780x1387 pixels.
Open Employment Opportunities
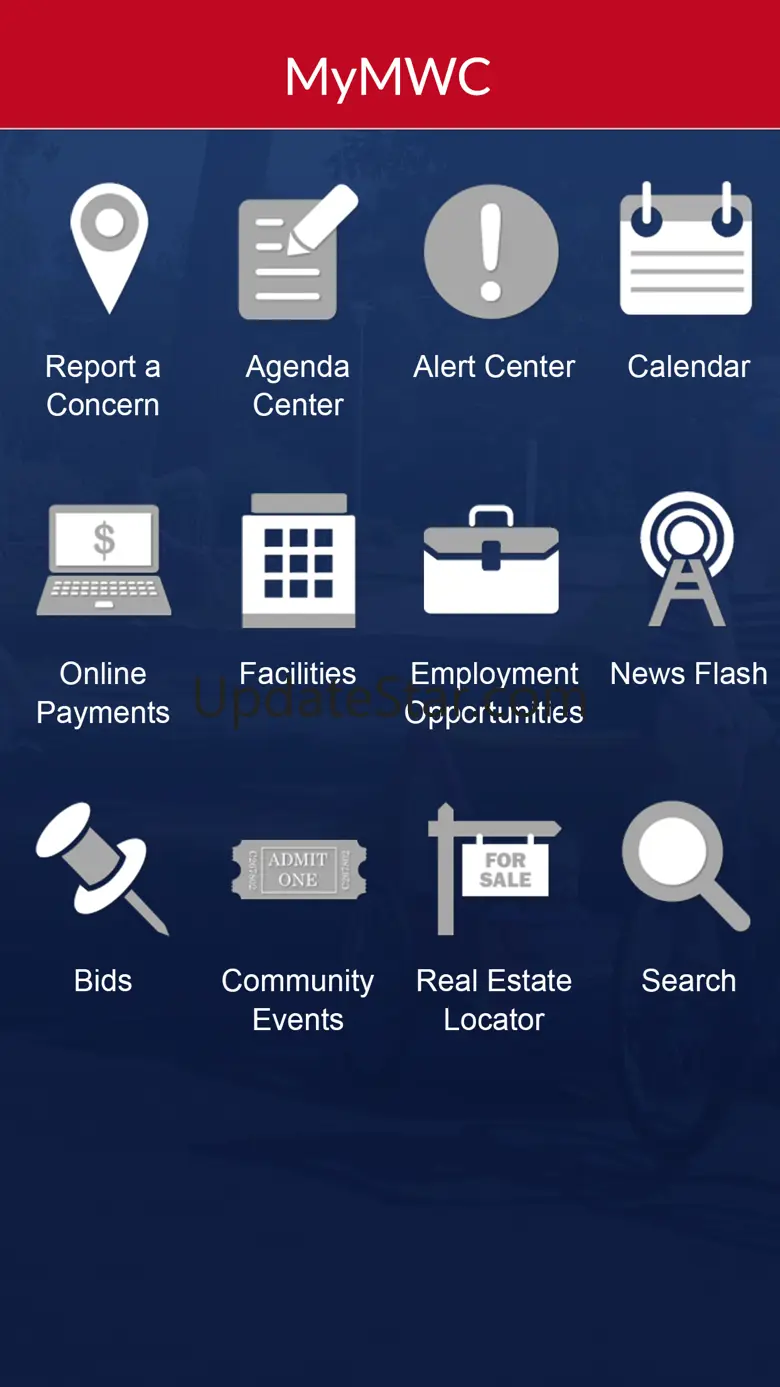(494, 610)
